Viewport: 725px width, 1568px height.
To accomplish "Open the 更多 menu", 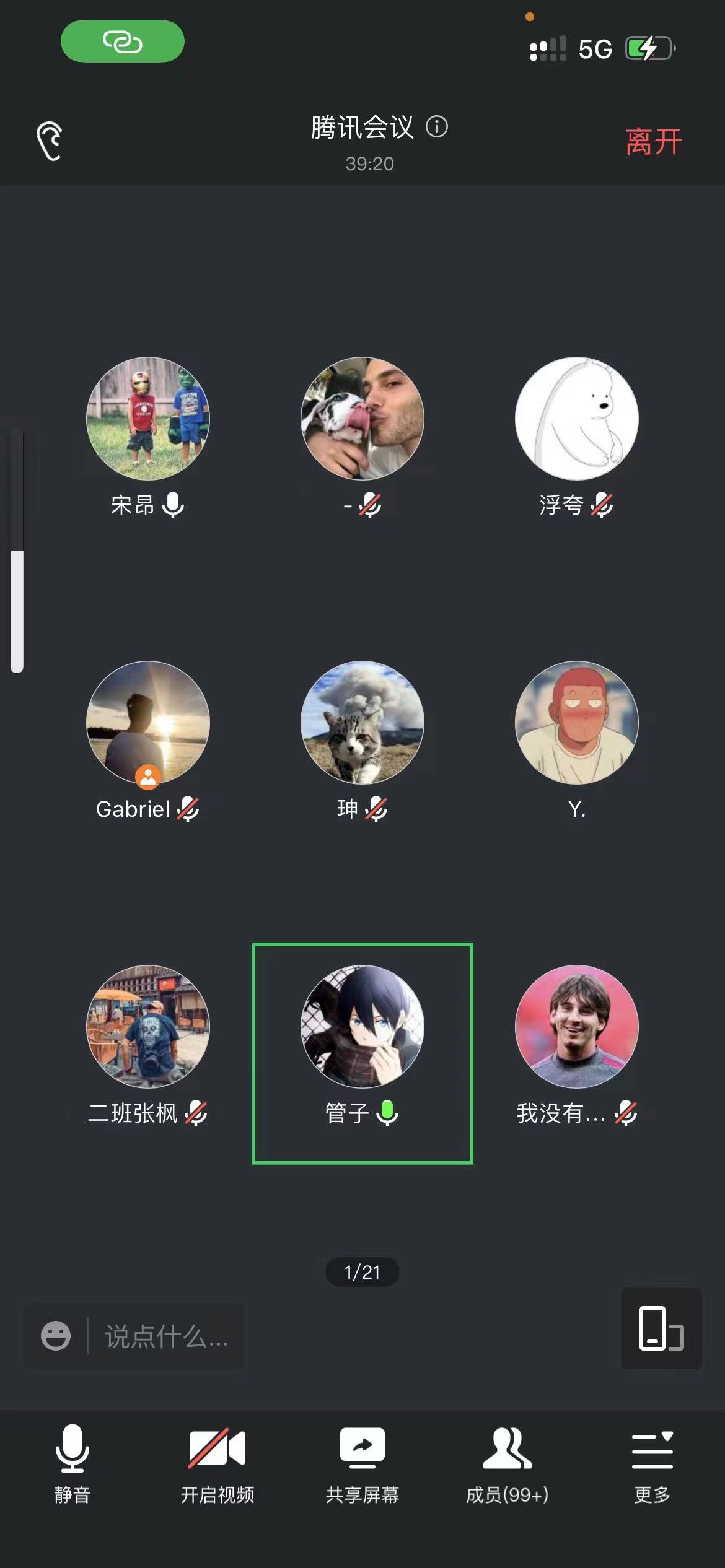I will pos(652,1464).
